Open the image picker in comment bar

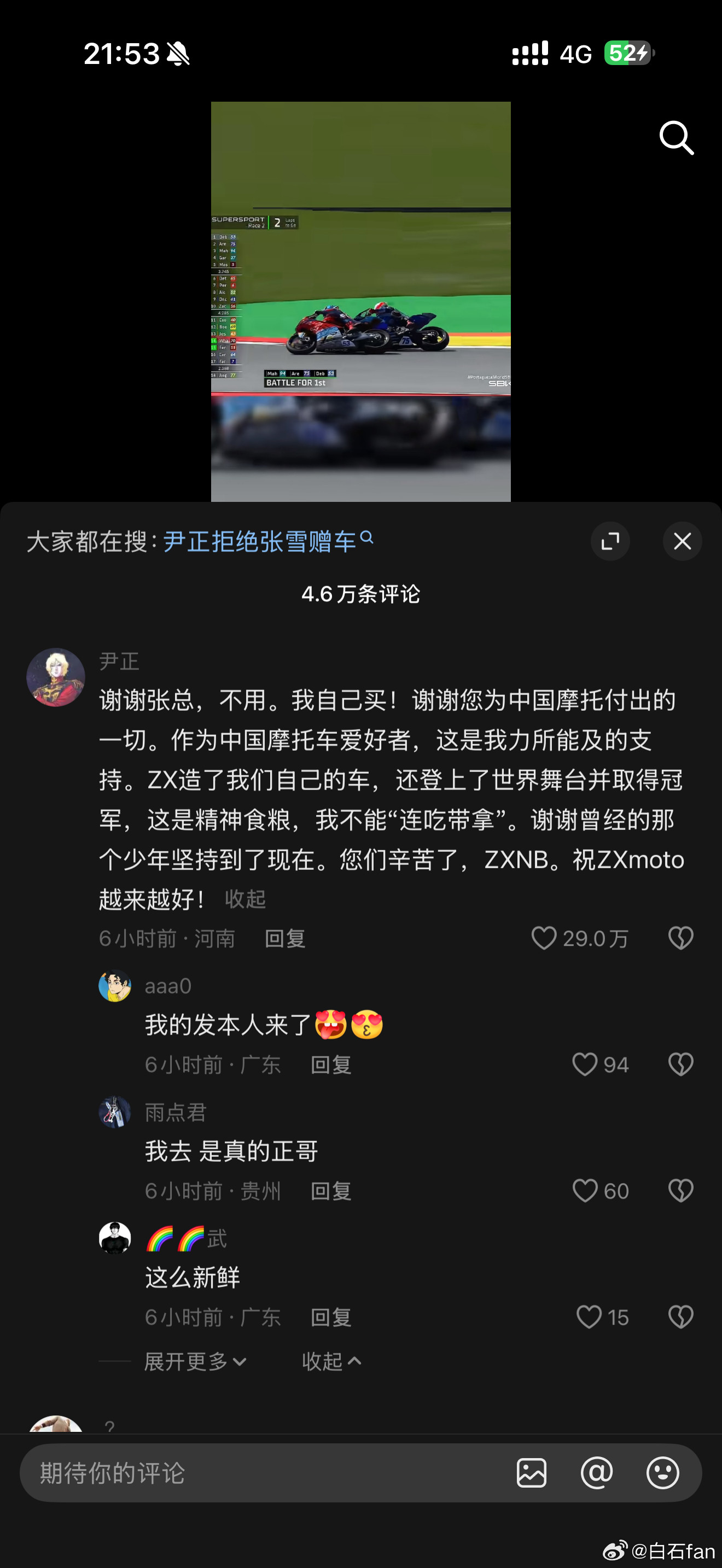[x=532, y=1472]
